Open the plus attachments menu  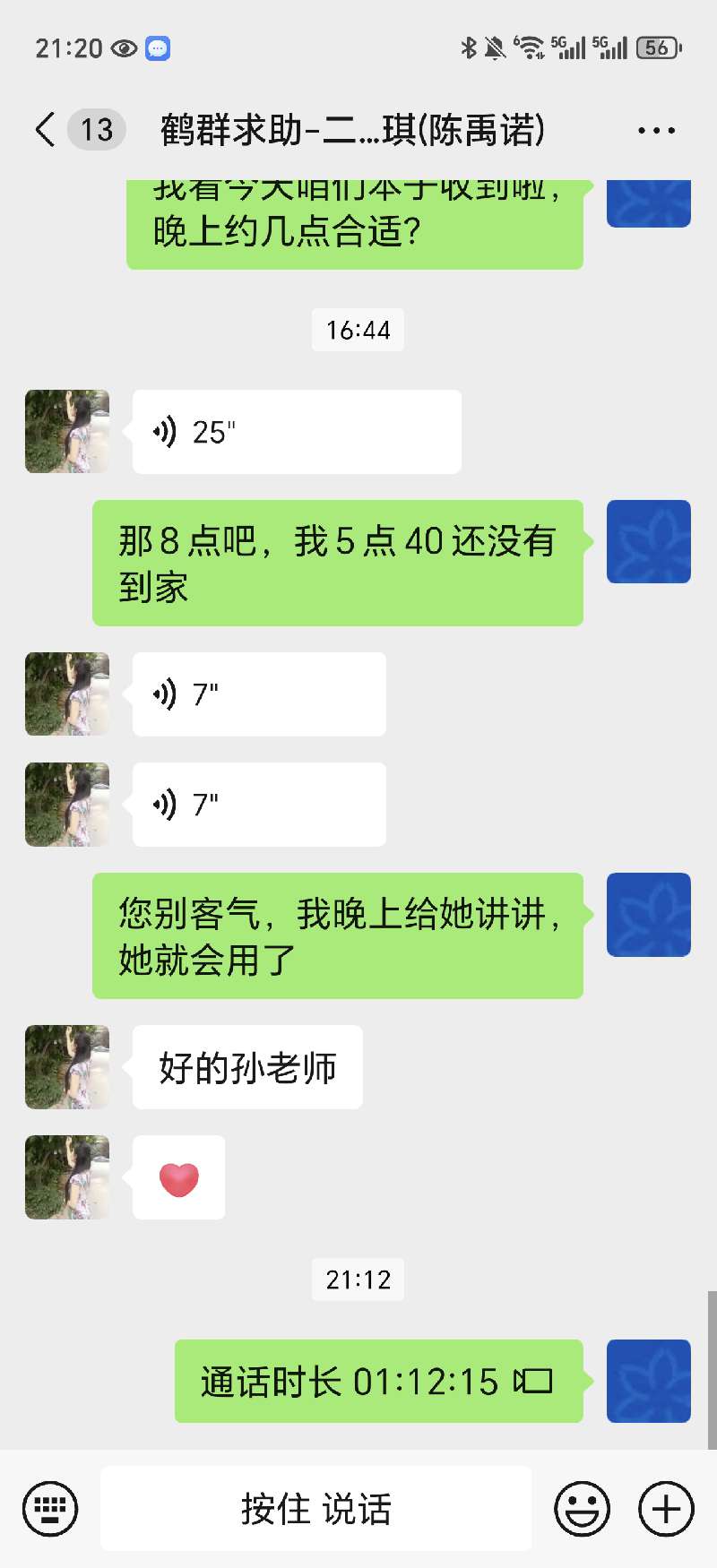click(x=666, y=1509)
